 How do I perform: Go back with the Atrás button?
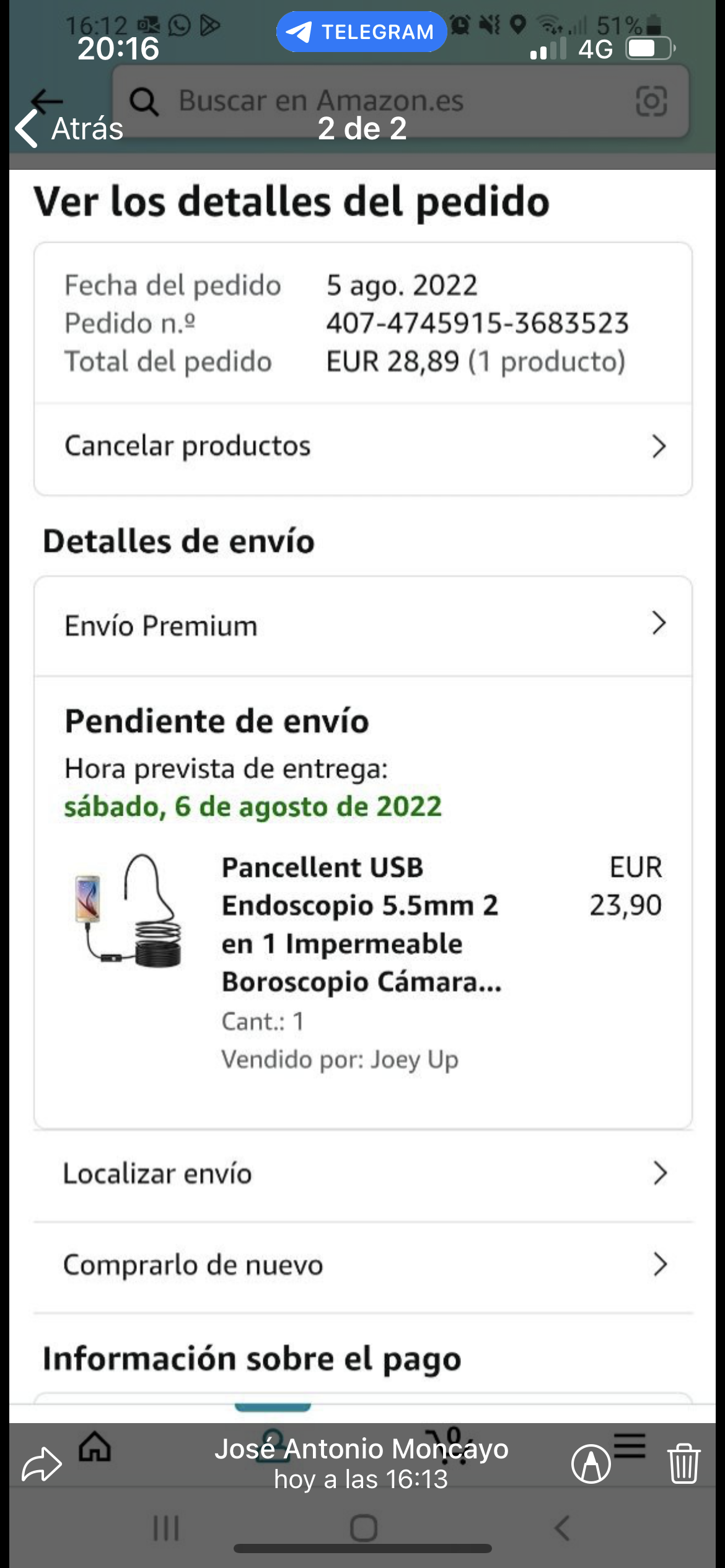(x=69, y=129)
